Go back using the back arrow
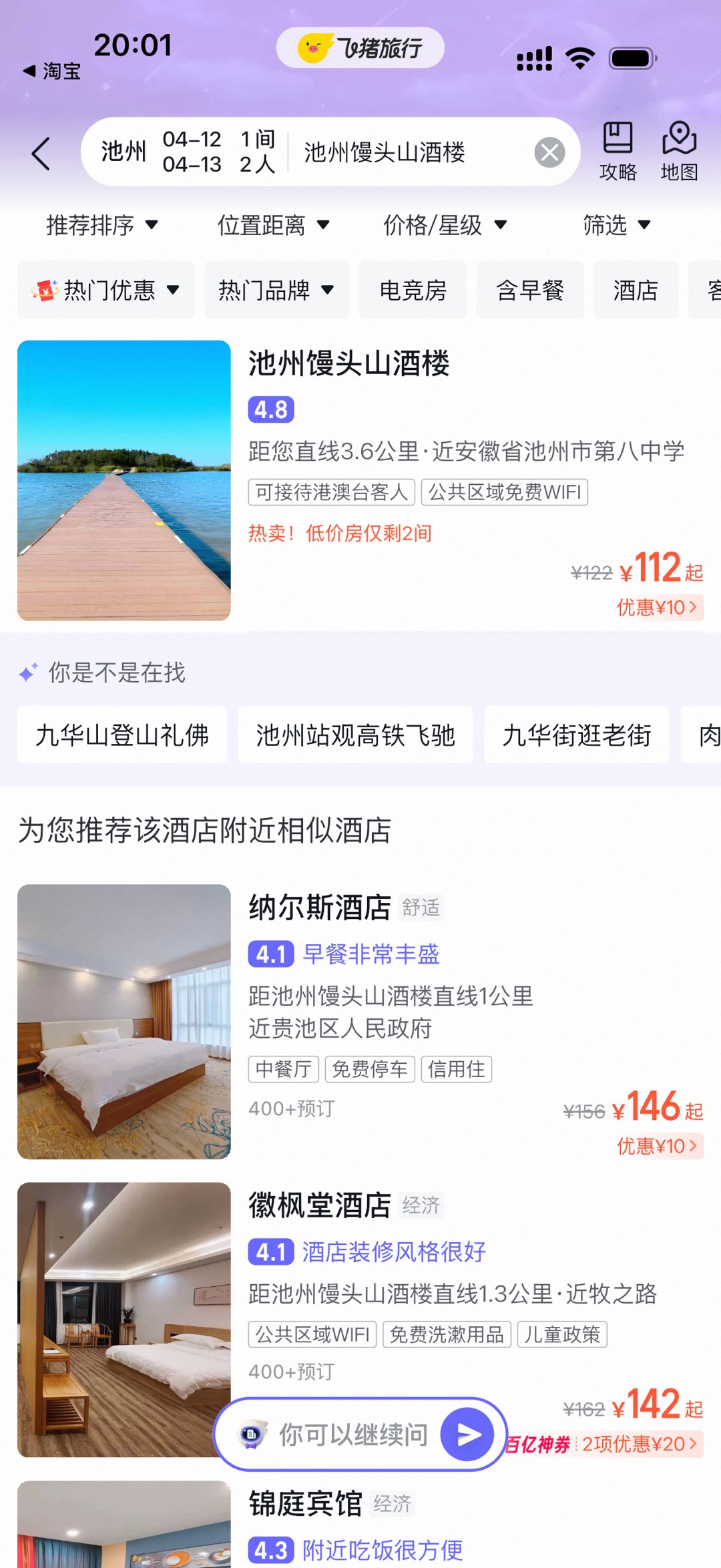This screenshot has width=721, height=1568. click(x=41, y=154)
